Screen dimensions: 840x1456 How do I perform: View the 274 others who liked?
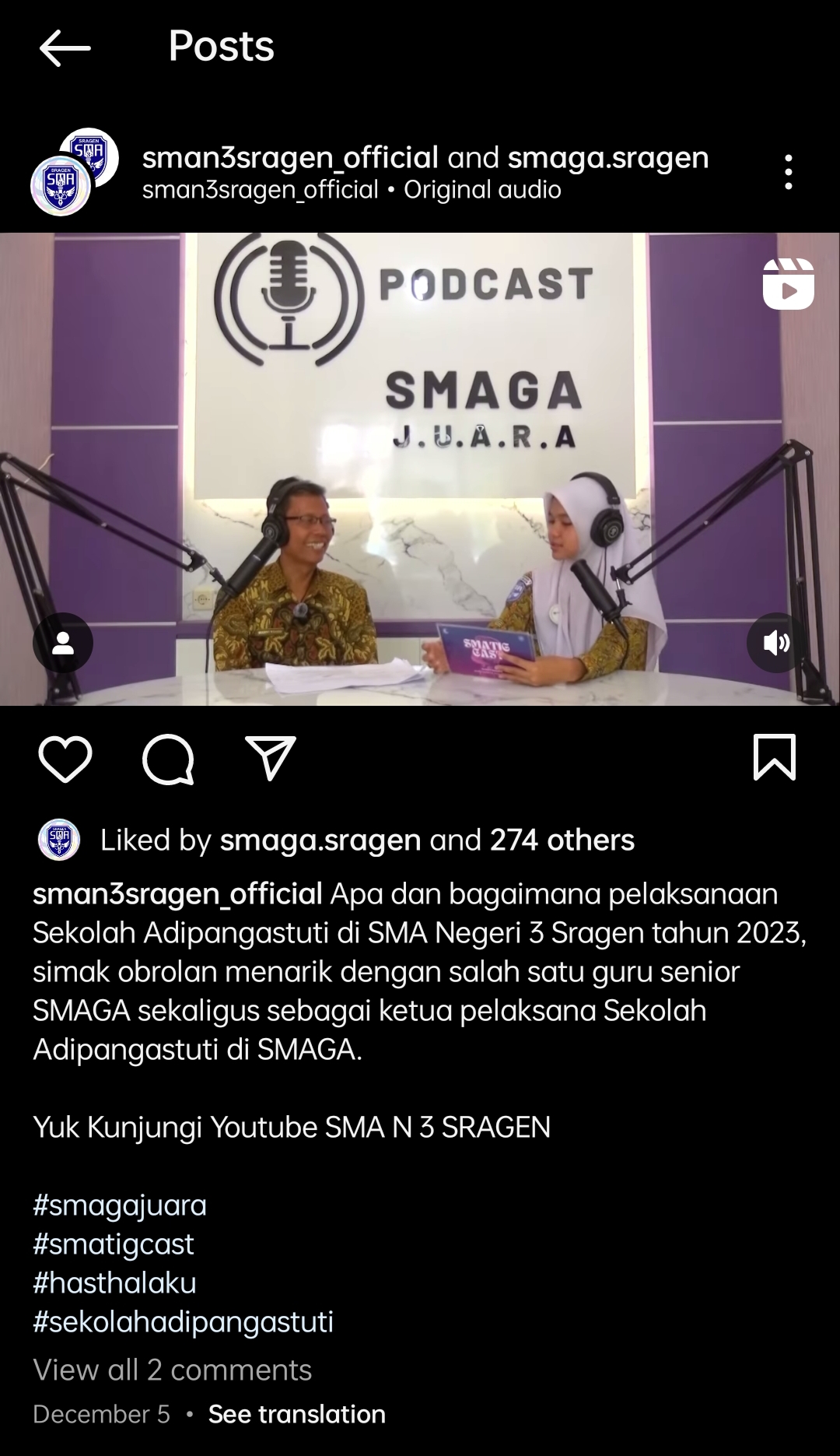pos(562,840)
